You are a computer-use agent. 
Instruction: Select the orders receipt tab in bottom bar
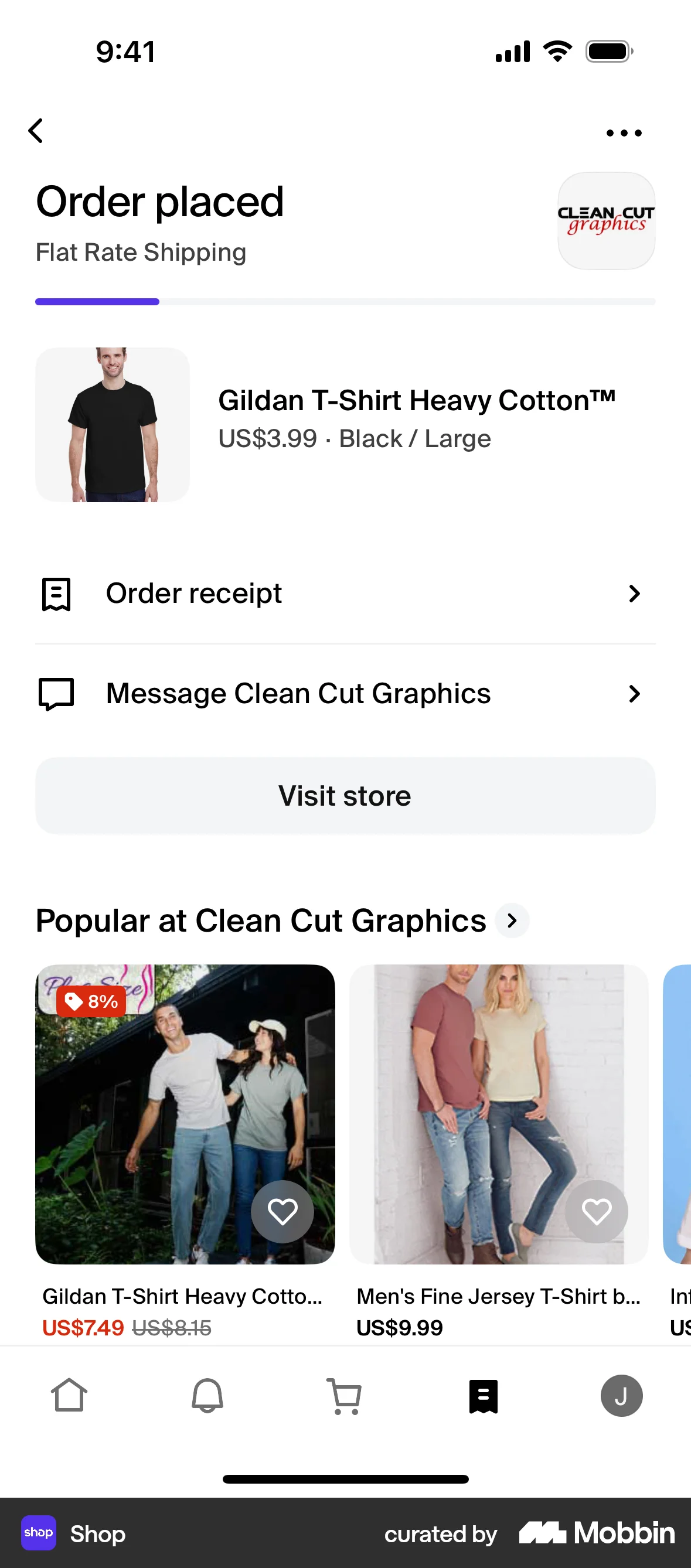pyautogui.click(x=484, y=1395)
